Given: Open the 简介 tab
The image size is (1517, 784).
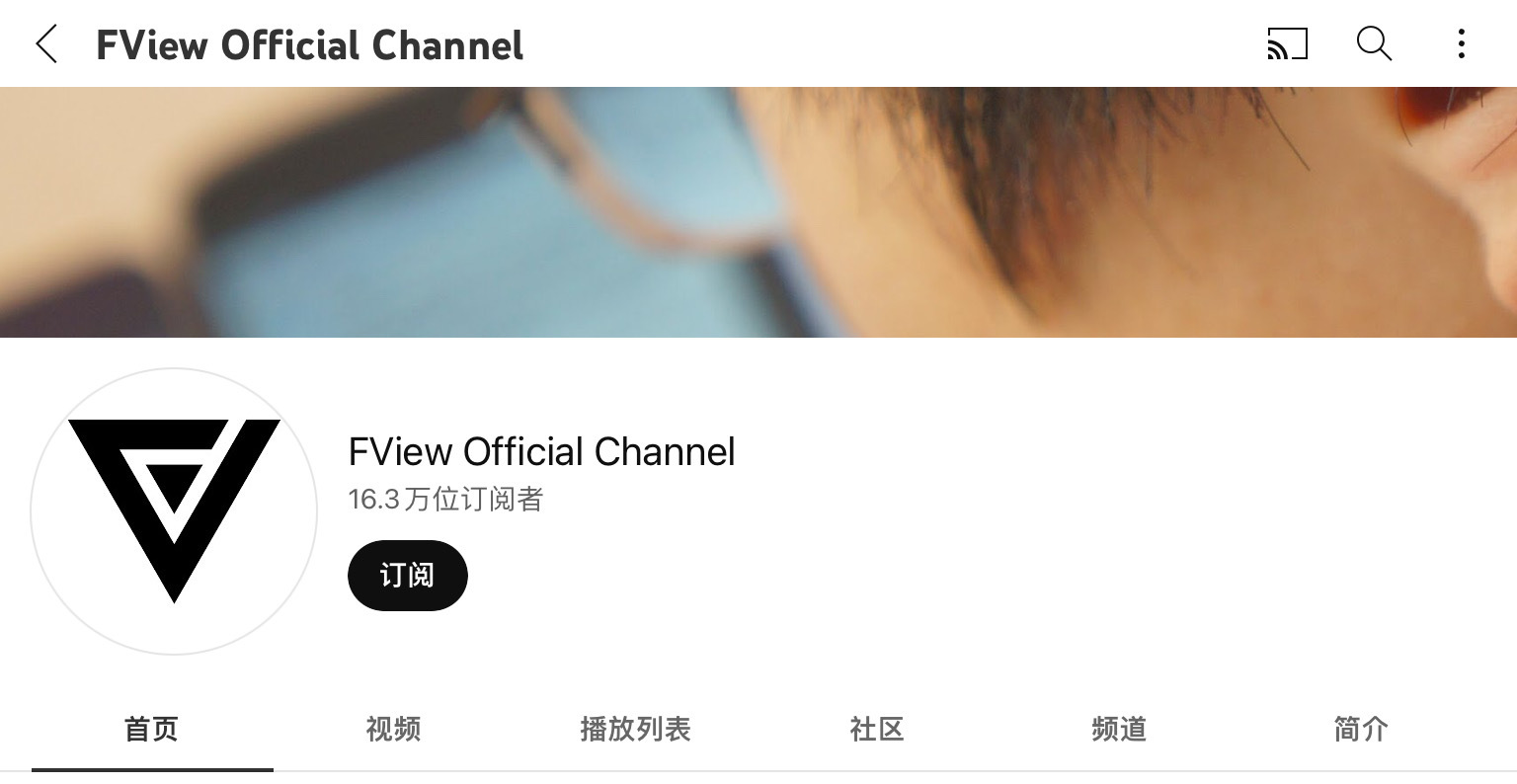Looking at the screenshot, I should coord(1361,730).
